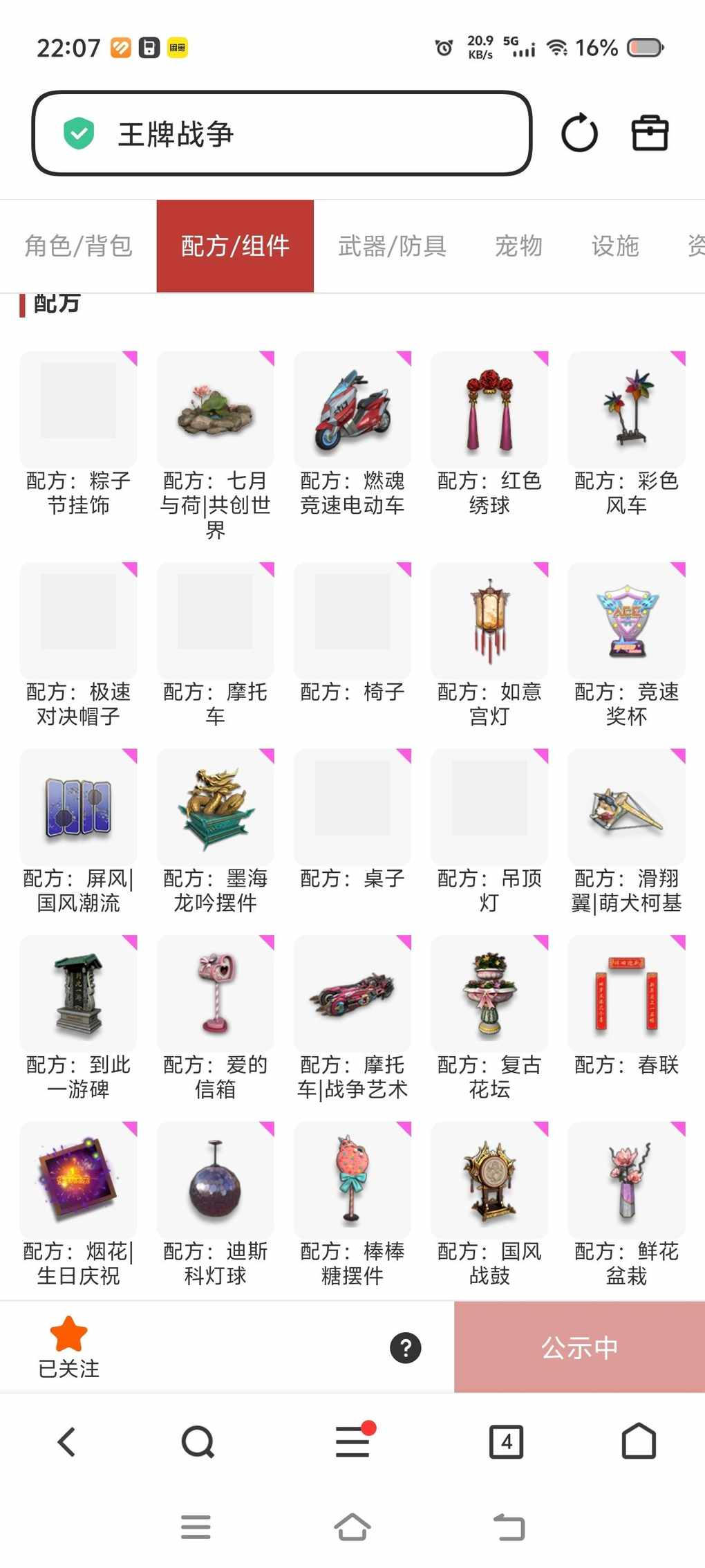Open the 宠物 tab
The height and width of the screenshot is (1568, 705).
point(518,246)
